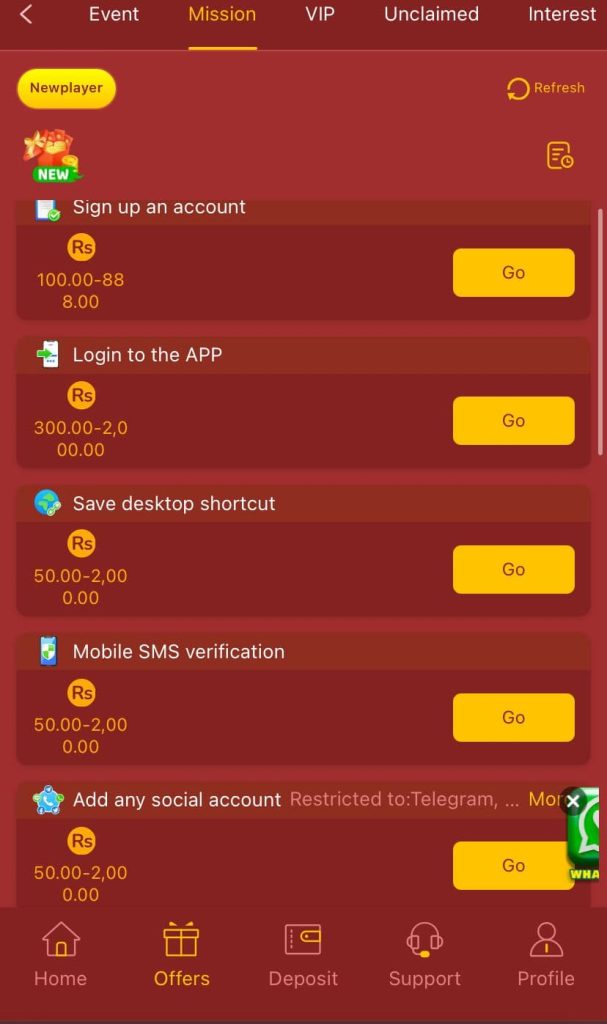Screen dimensions: 607x1024
Task: Go to the Profile tab
Action: tap(546, 955)
